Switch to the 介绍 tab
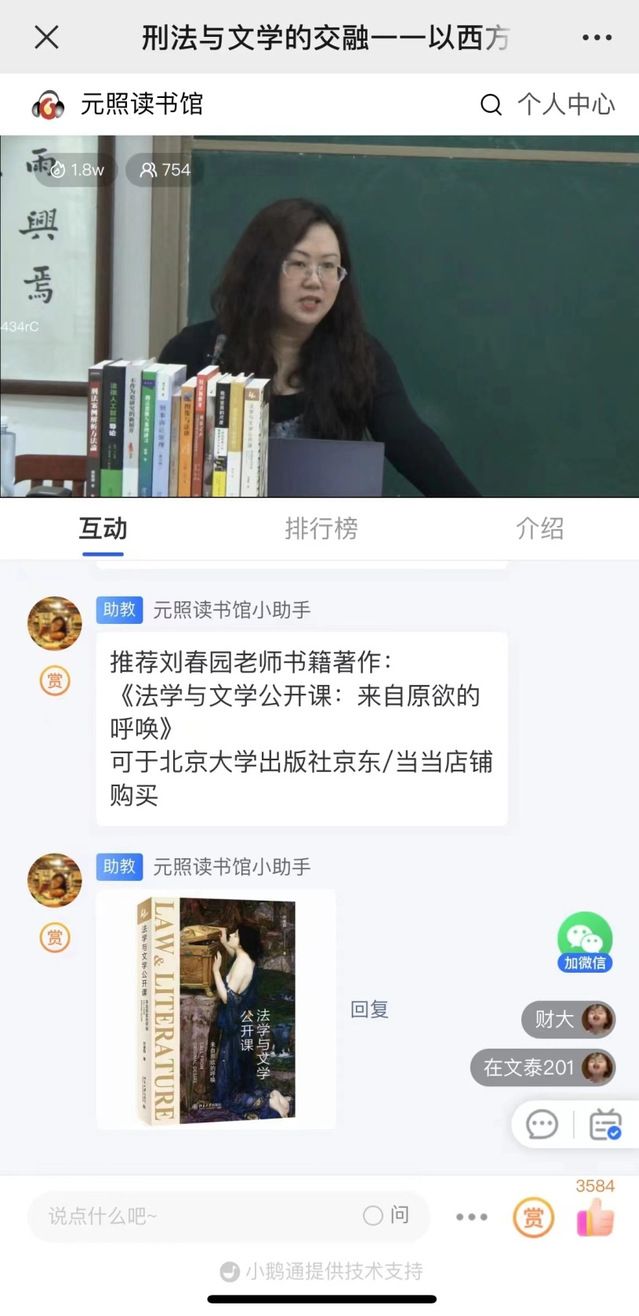This screenshot has height=1316, width=639. click(540, 528)
